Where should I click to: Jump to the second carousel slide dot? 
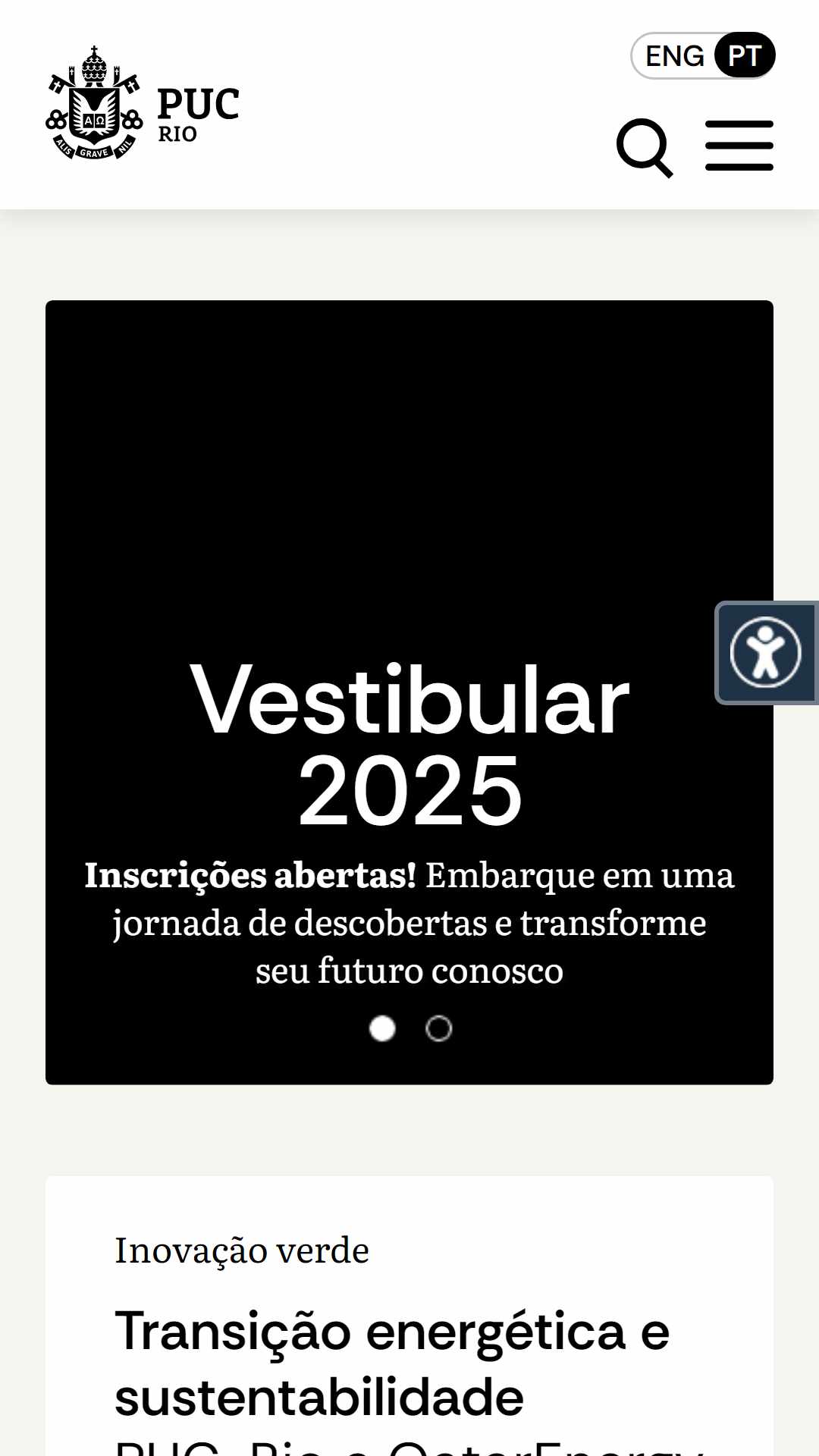438,1028
